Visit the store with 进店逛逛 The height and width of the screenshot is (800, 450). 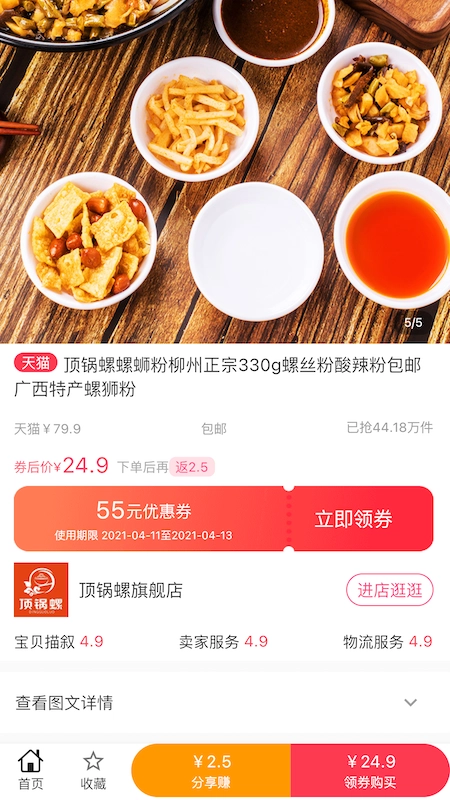tap(390, 590)
